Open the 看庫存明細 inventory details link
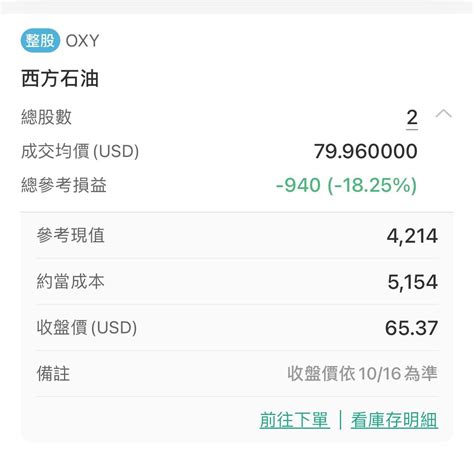Image resolution: width=474 pixels, height=466 pixels. (x=394, y=420)
